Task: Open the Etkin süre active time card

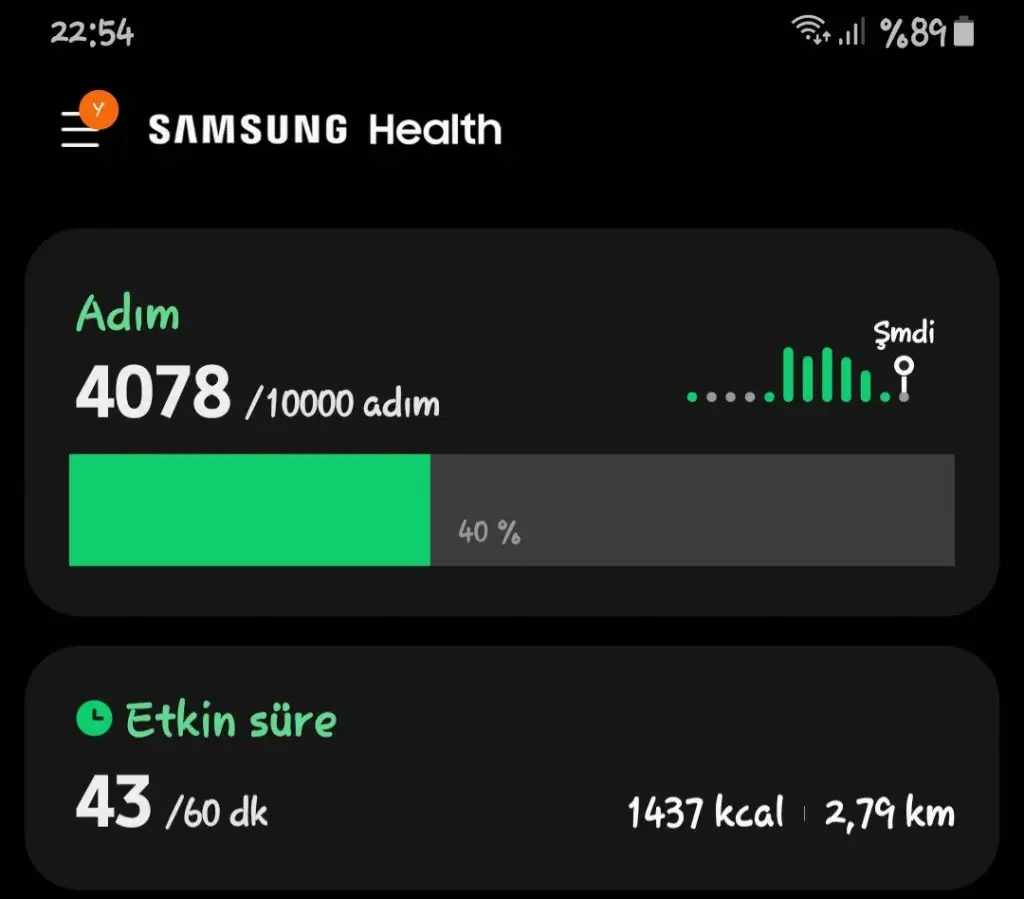Action: 511,768
